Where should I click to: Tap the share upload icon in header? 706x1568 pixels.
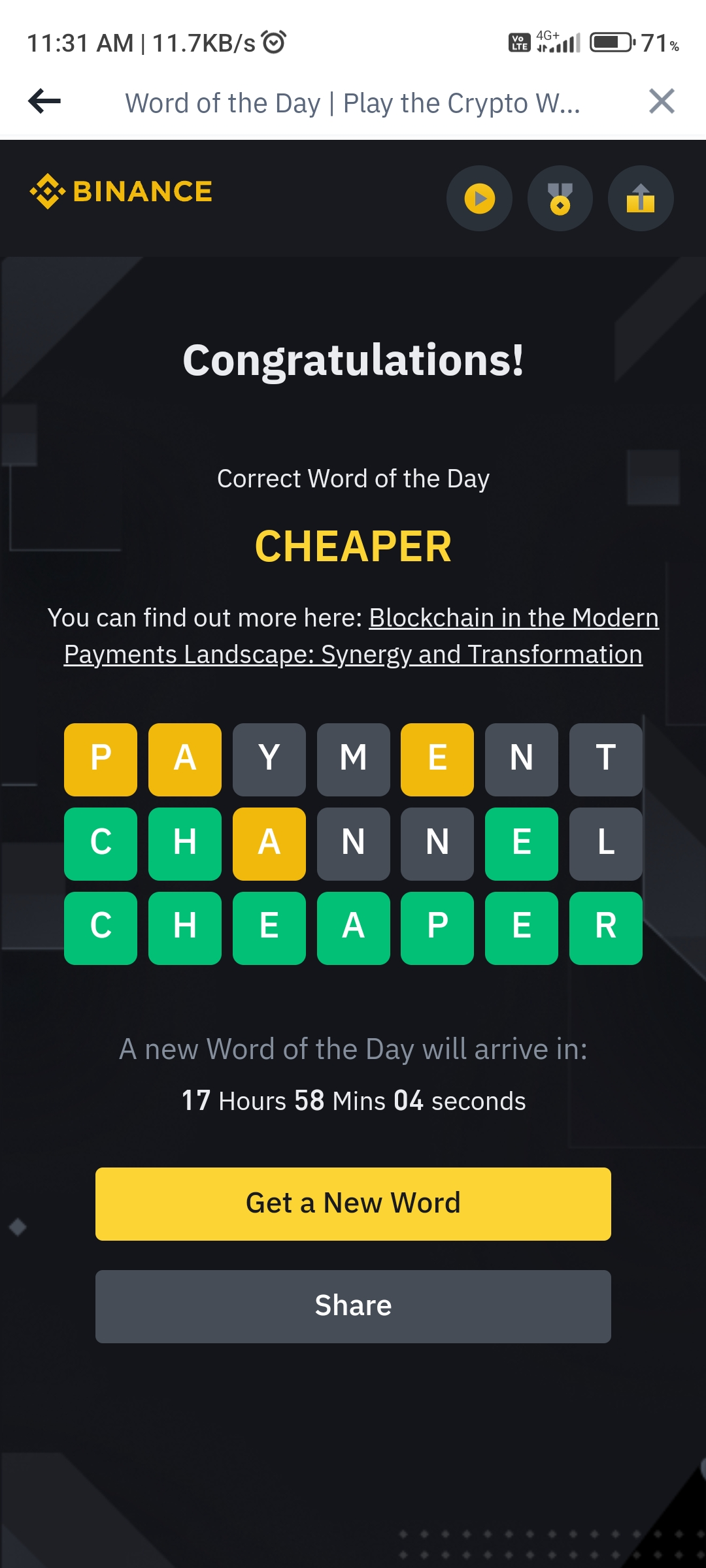tap(641, 199)
